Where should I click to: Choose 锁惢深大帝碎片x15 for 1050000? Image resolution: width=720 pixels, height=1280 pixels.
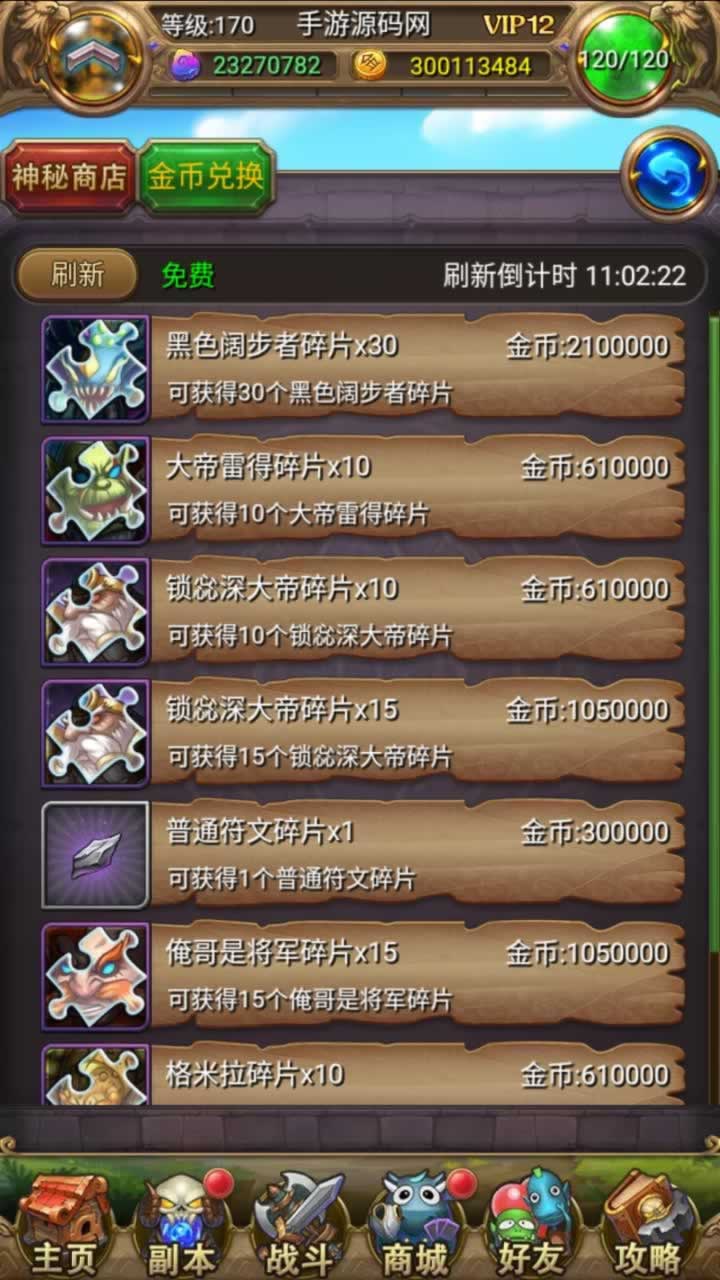[417, 732]
